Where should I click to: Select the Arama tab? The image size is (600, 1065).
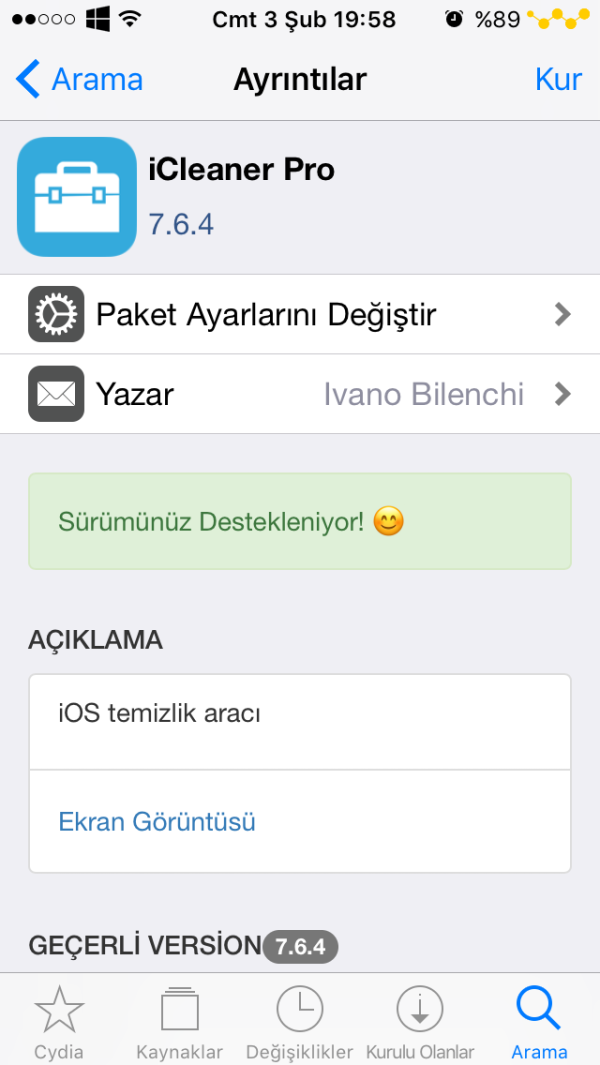pos(539,1022)
